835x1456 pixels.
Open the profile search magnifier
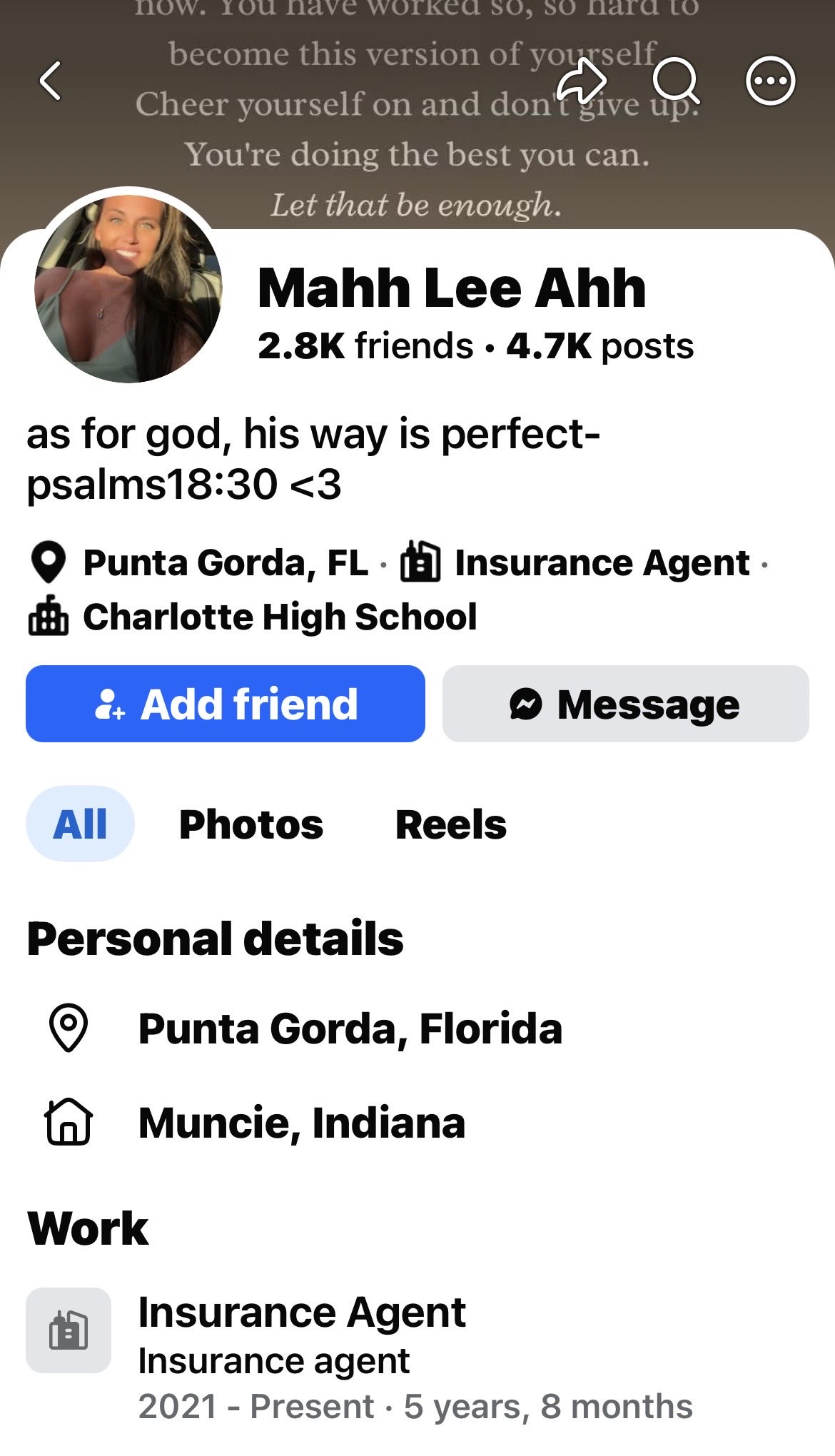coord(676,81)
